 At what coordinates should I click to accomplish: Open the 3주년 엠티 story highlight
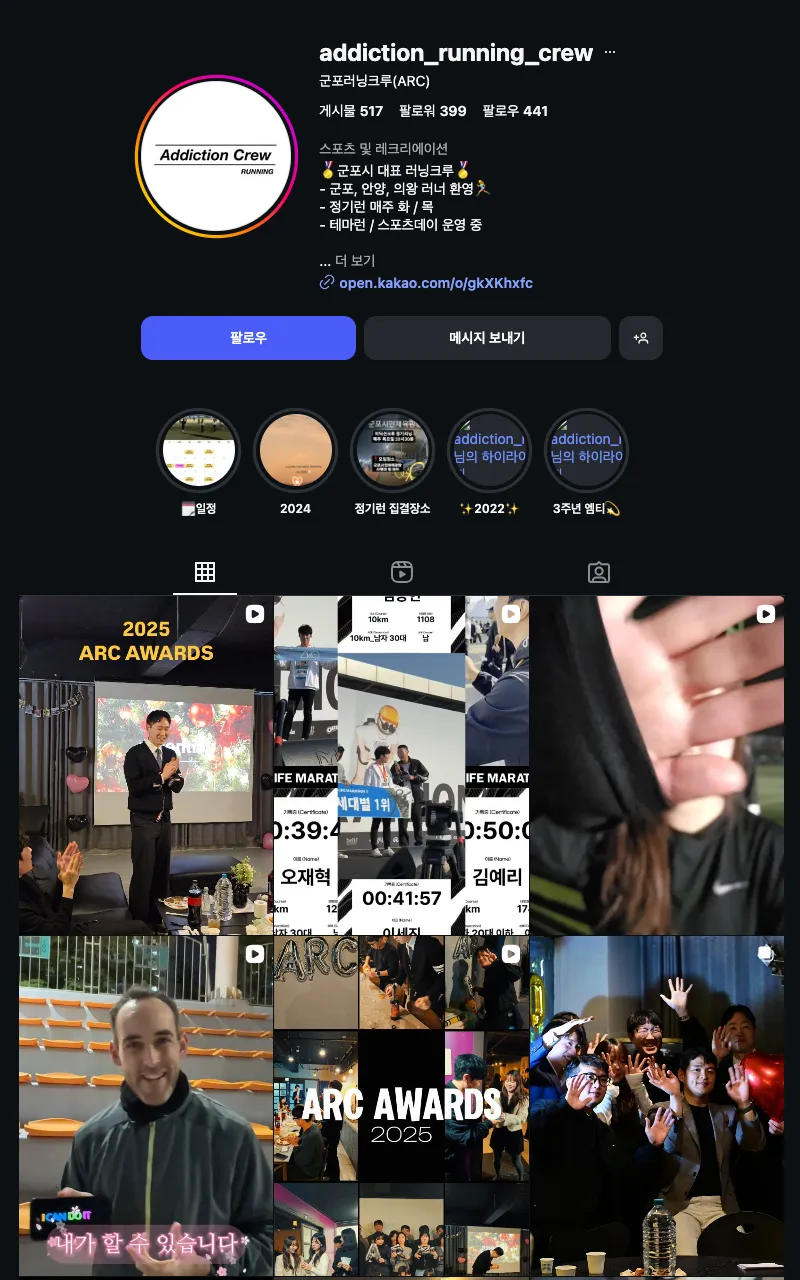pos(586,451)
